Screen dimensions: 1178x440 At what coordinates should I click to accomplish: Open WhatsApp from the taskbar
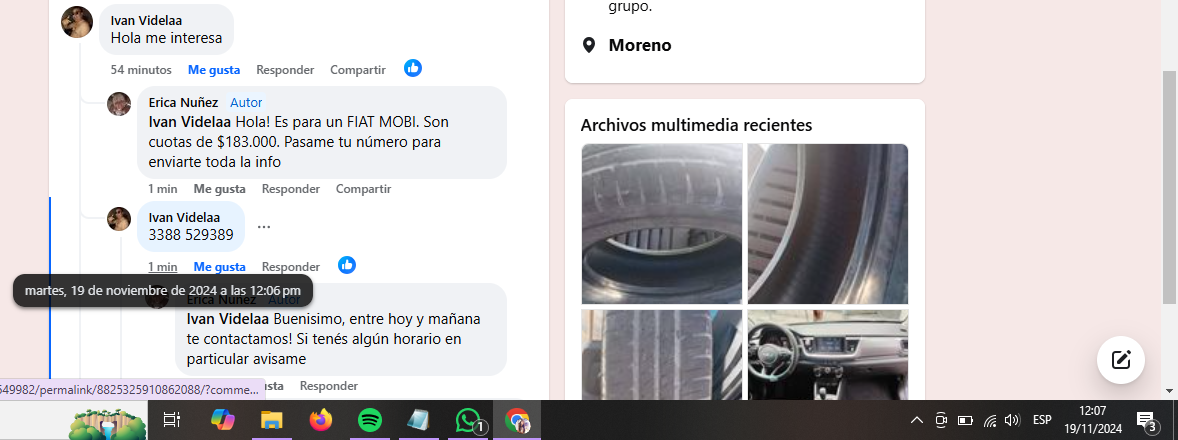tap(467, 420)
